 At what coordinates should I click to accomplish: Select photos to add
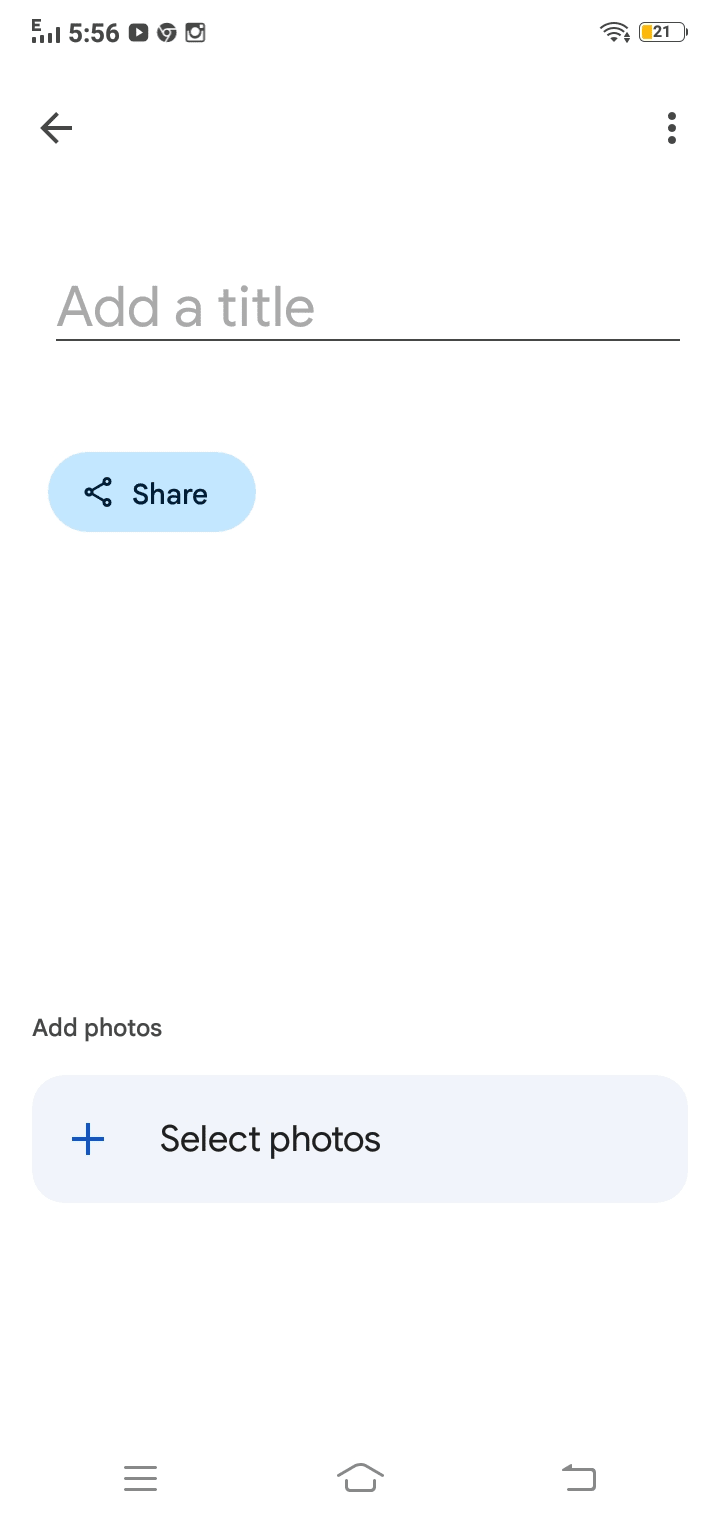360,1139
